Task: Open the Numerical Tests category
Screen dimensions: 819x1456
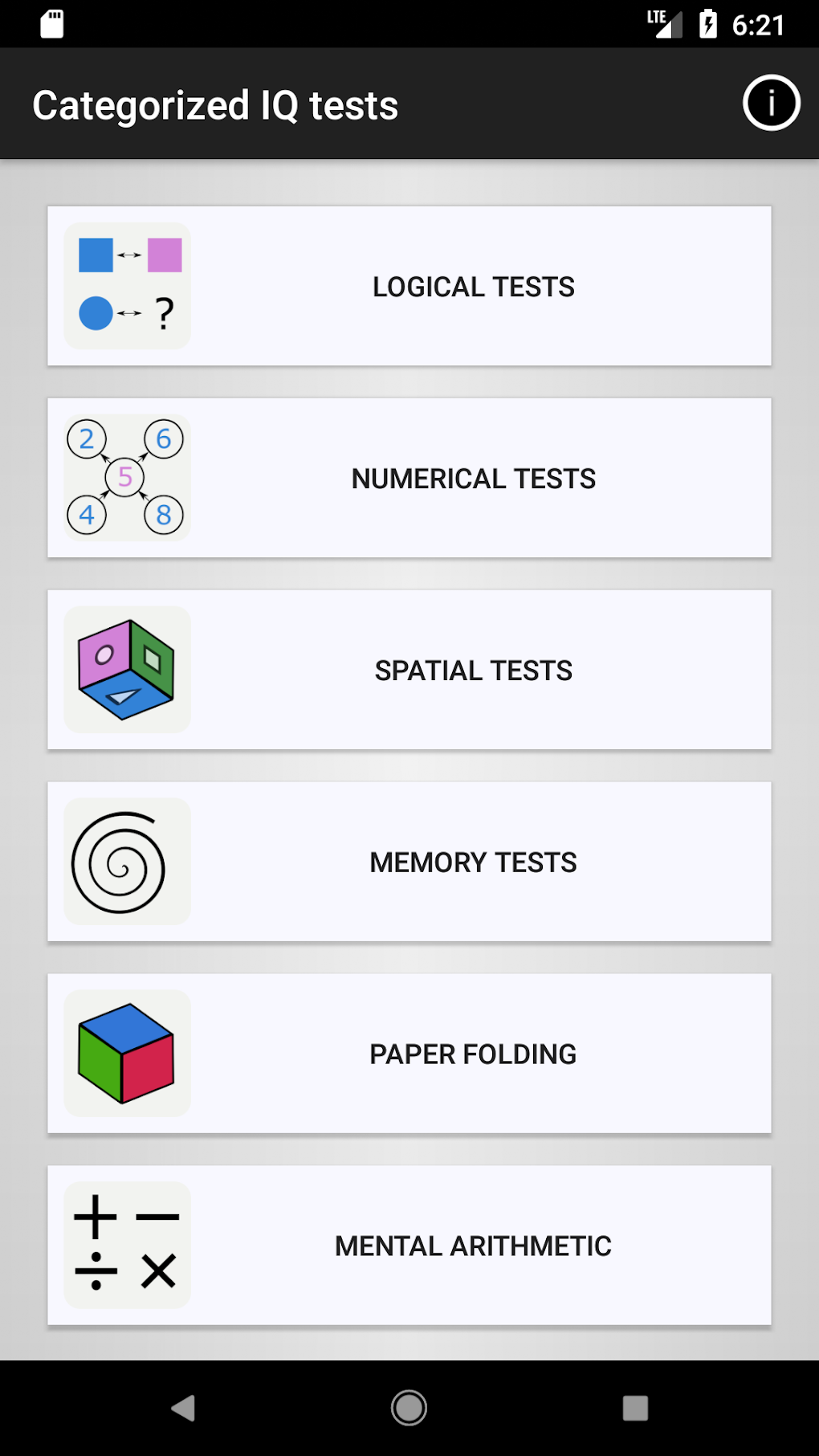Action: coord(472,477)
